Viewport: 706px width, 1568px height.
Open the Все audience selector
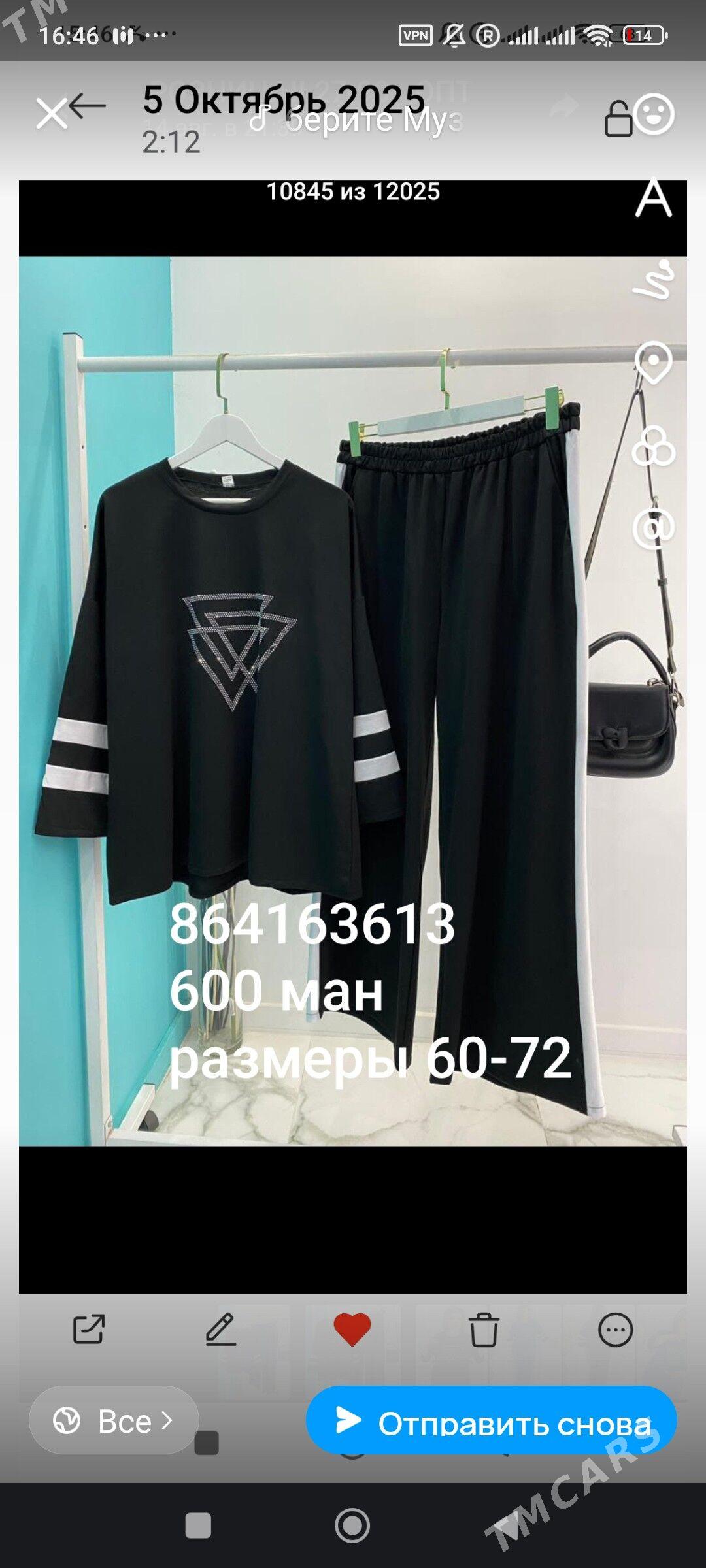114,1422
